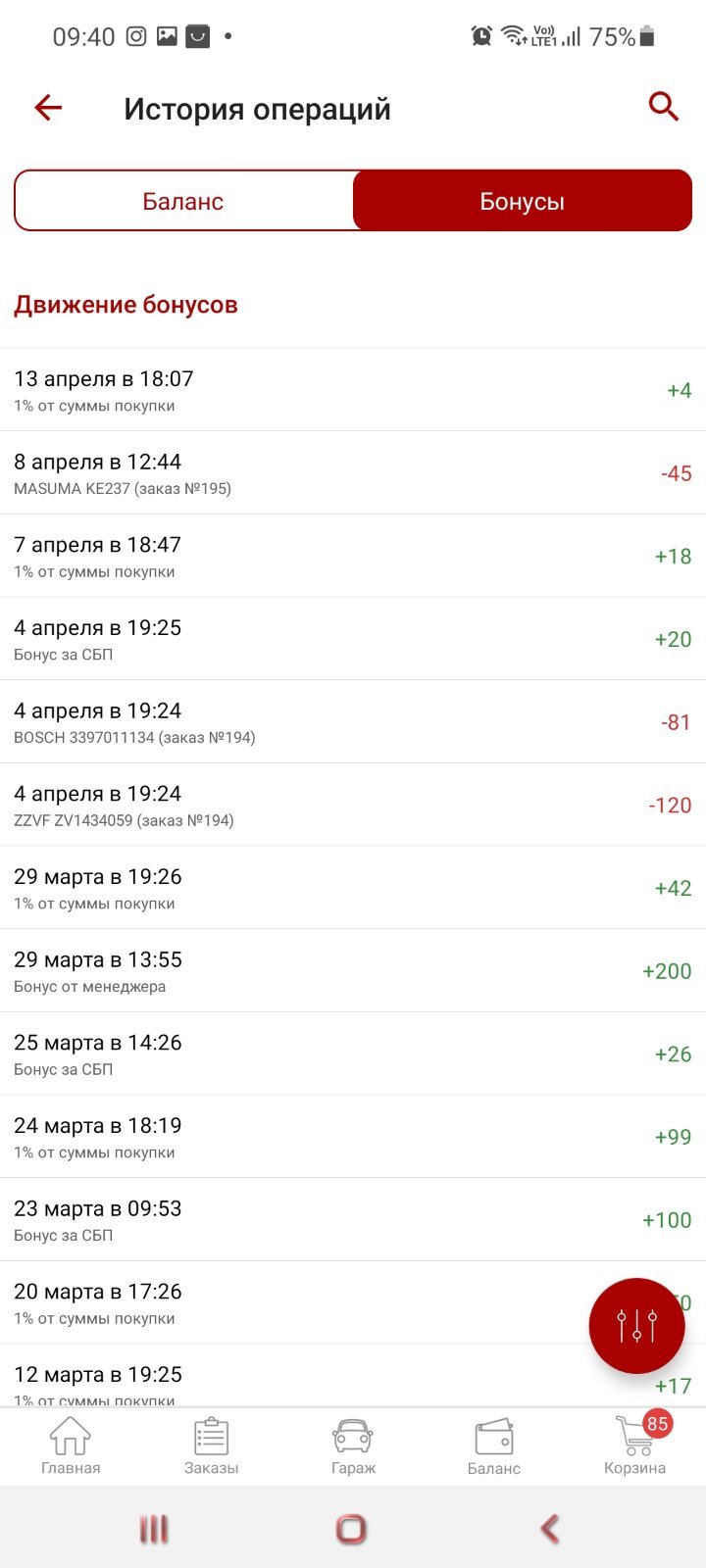Open the Гараж section
Viewport: 706px width, 1568px height.
[x=353, y=1446]
